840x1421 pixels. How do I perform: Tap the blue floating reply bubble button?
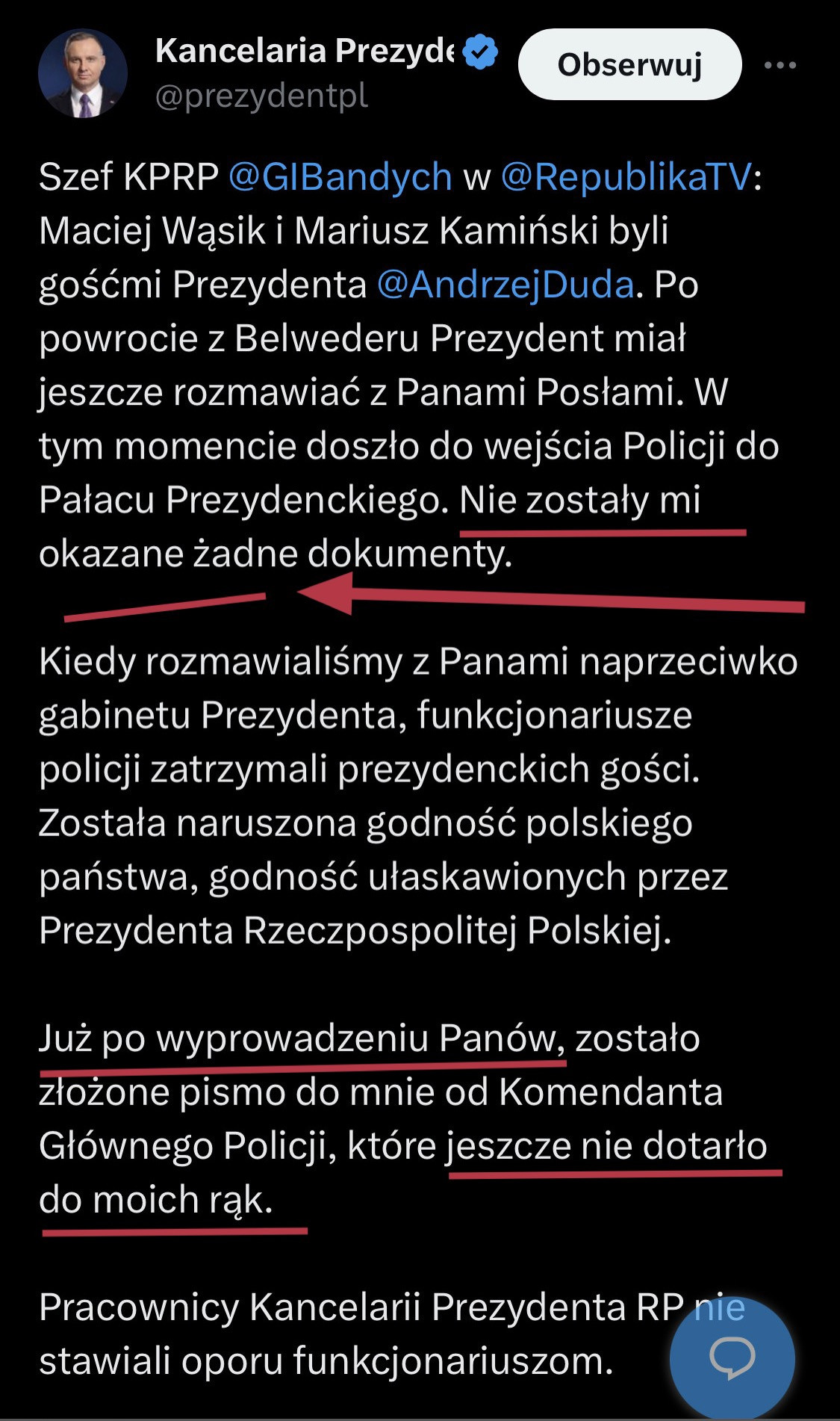(732, 1357)
